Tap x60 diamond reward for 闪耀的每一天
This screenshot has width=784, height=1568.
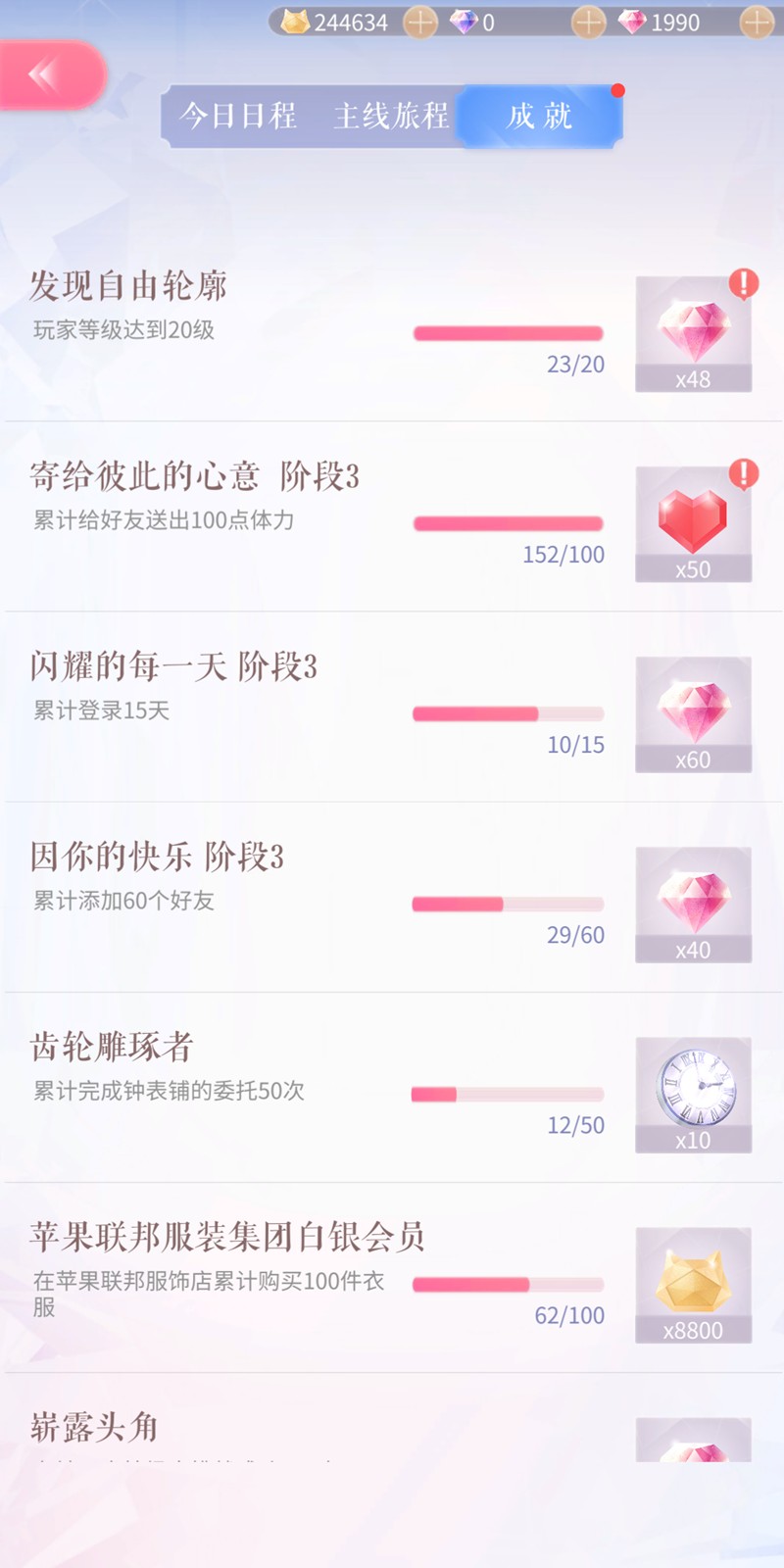click(x=693, y=714)
